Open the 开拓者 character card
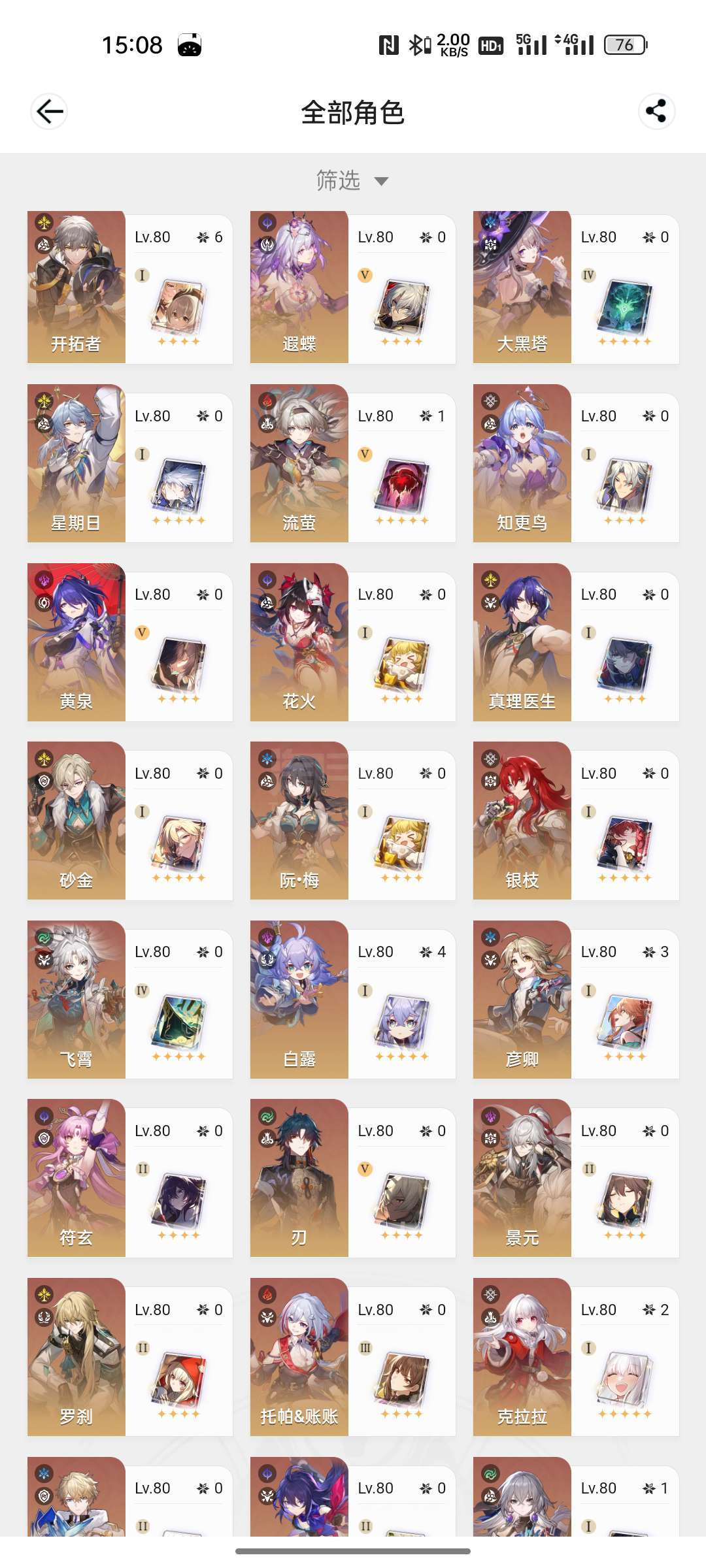This screenshot has height=1568, width=706. tap(130, 287)
